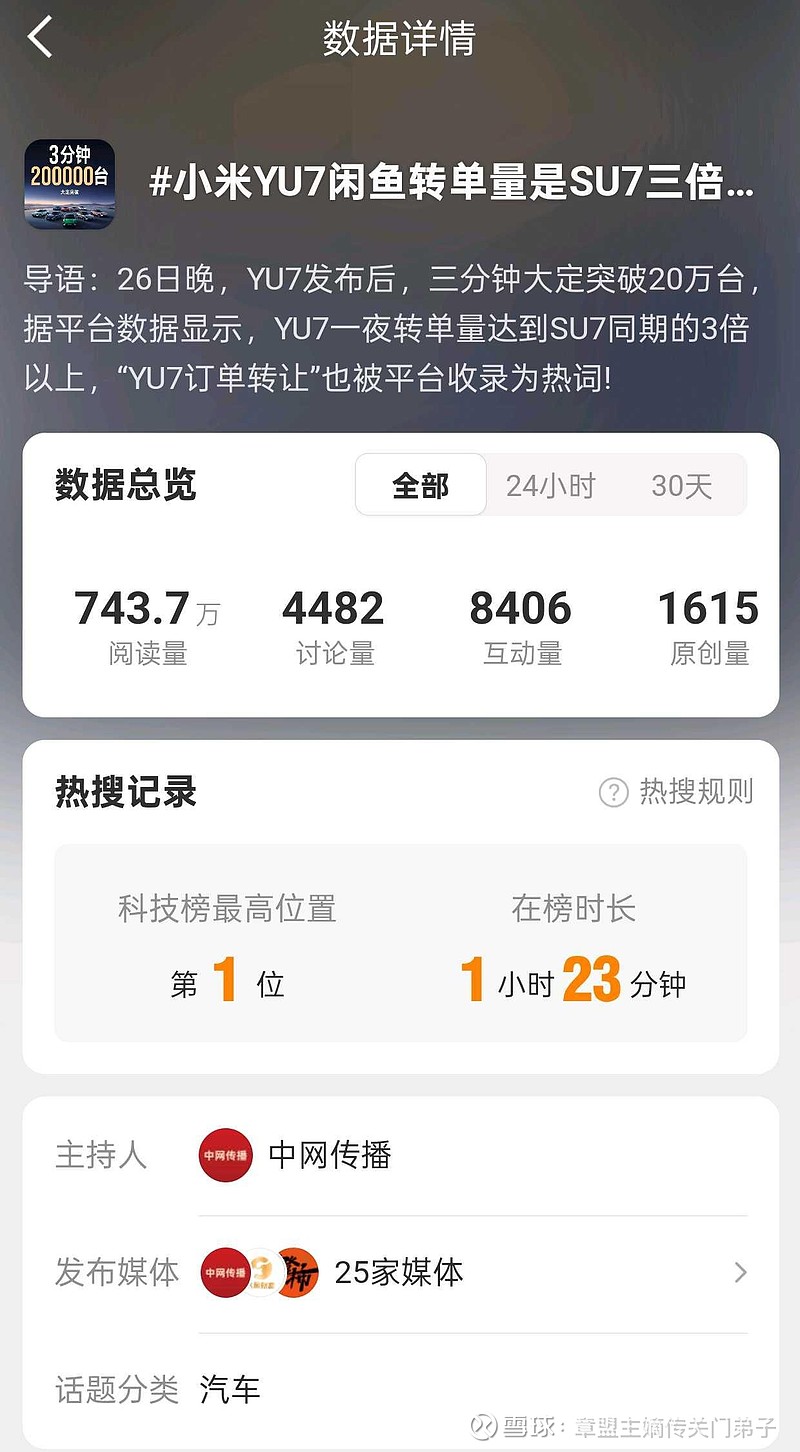Screen dimensions: 800x1452
Task: Expand the 发布媒体 row chevron
Action: click(740, 1273)
